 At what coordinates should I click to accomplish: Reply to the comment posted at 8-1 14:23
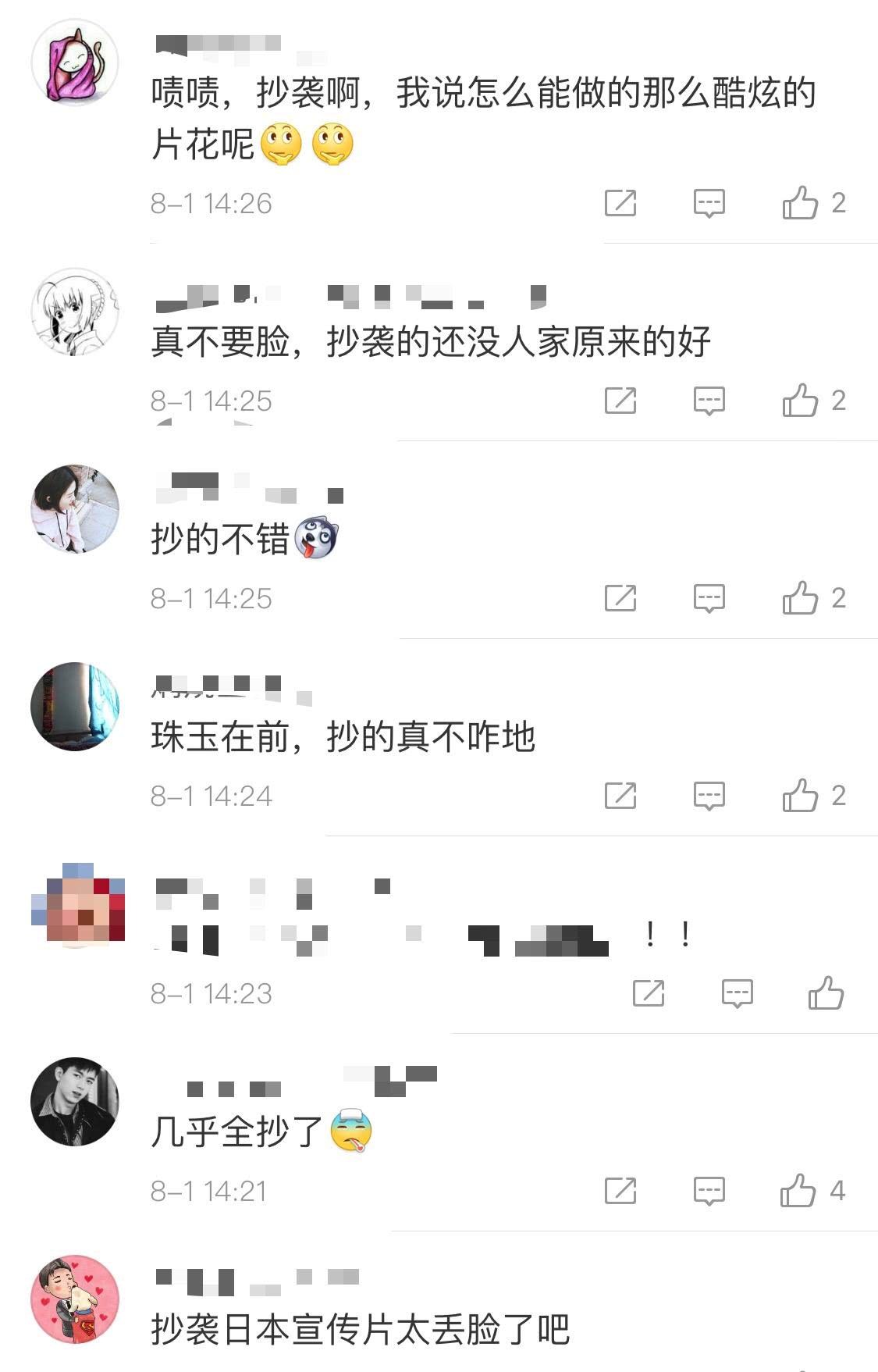[737, 993]
